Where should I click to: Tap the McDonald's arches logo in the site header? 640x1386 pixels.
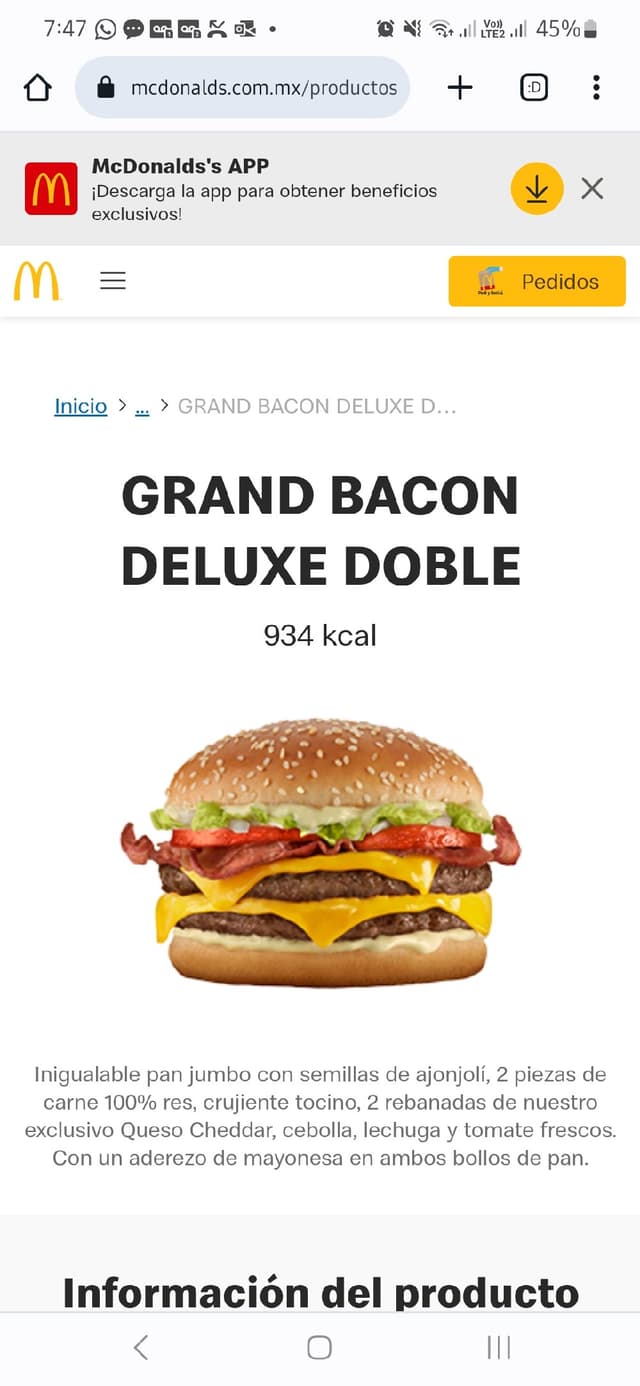coord(37,281)
